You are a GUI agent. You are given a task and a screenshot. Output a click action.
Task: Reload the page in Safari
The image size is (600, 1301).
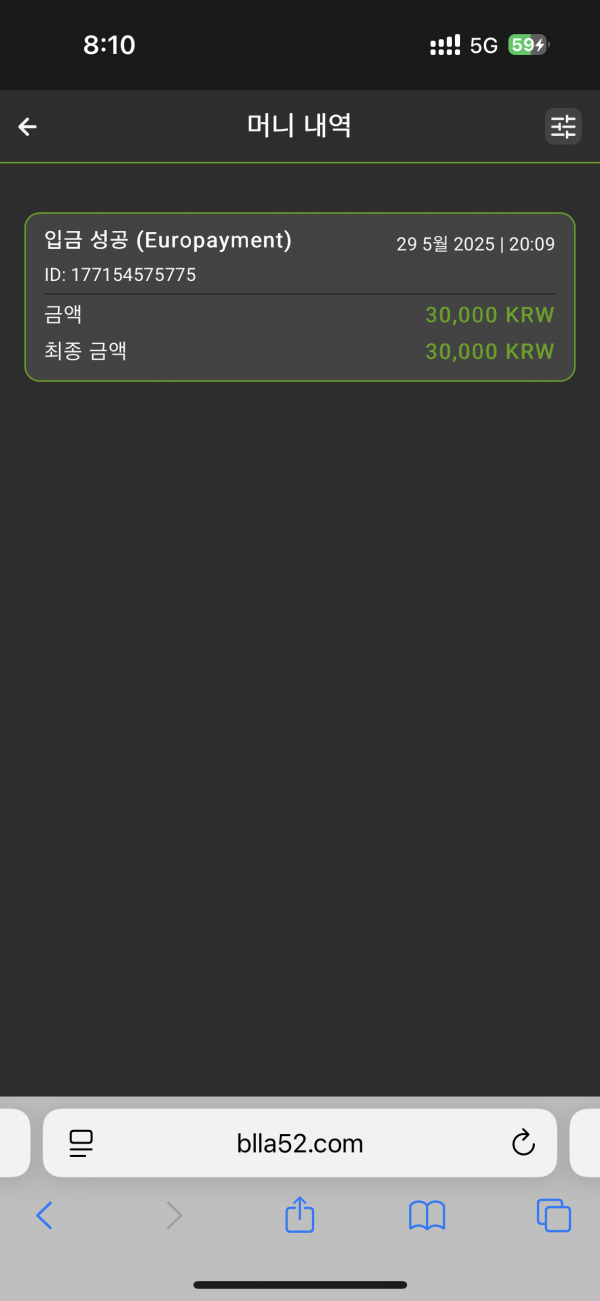523,1143
